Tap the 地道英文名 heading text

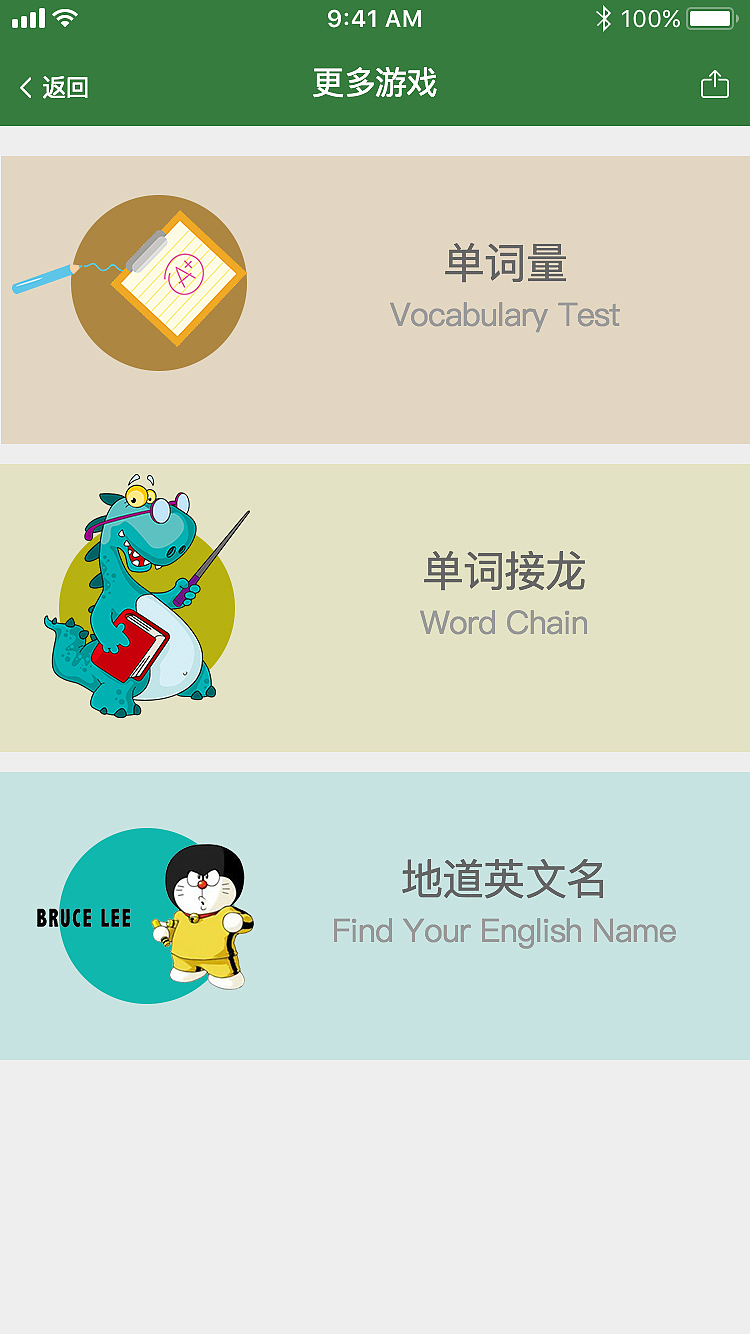click(x=504, y=880)
